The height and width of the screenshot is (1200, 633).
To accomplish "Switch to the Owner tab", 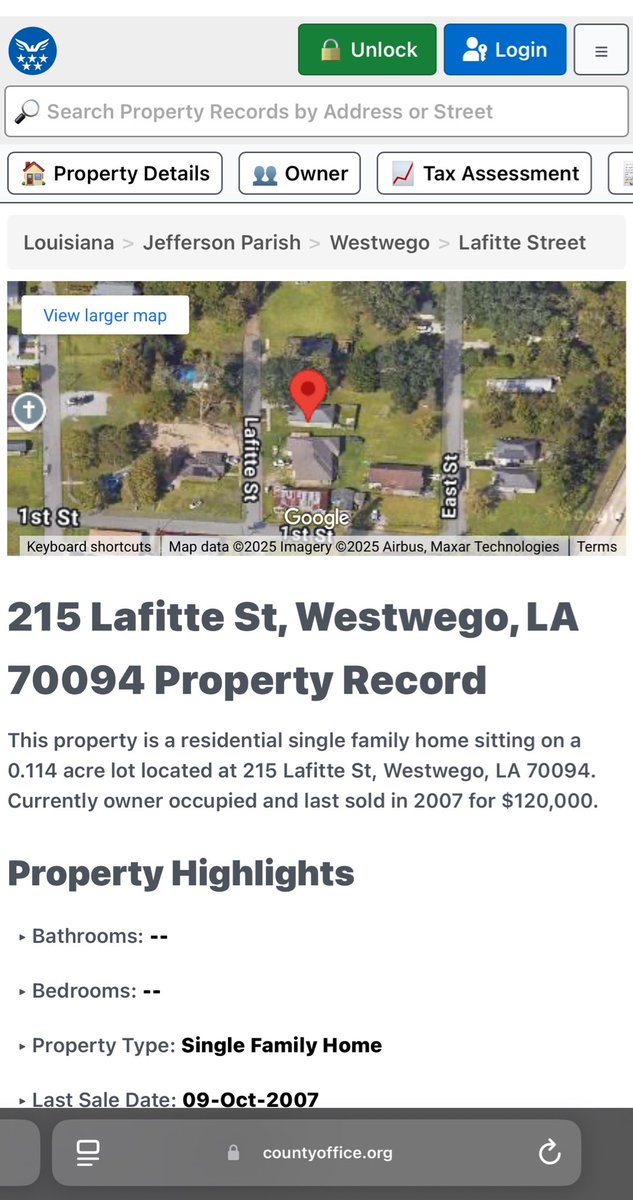I will (299, 173).
